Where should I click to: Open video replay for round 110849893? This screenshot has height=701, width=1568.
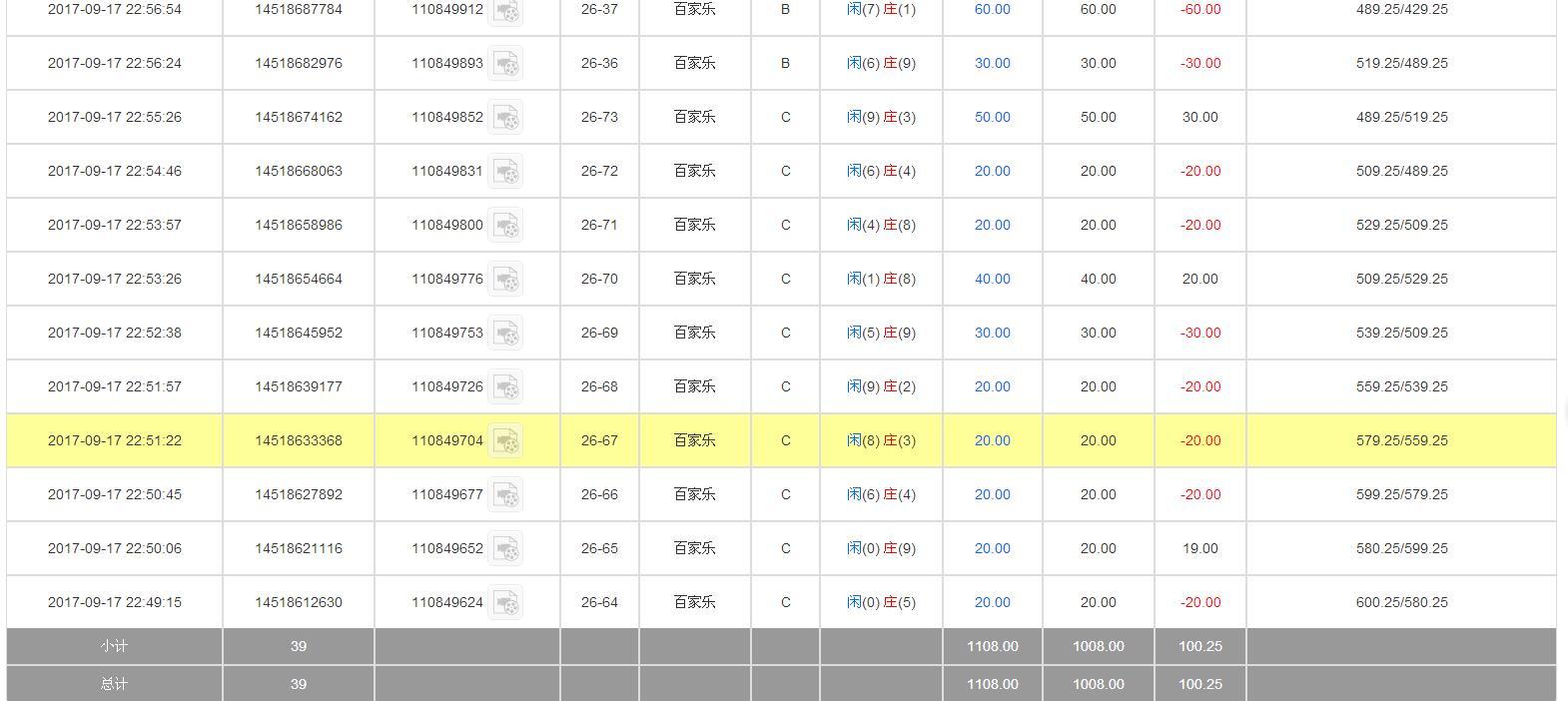tap(505, 64)
